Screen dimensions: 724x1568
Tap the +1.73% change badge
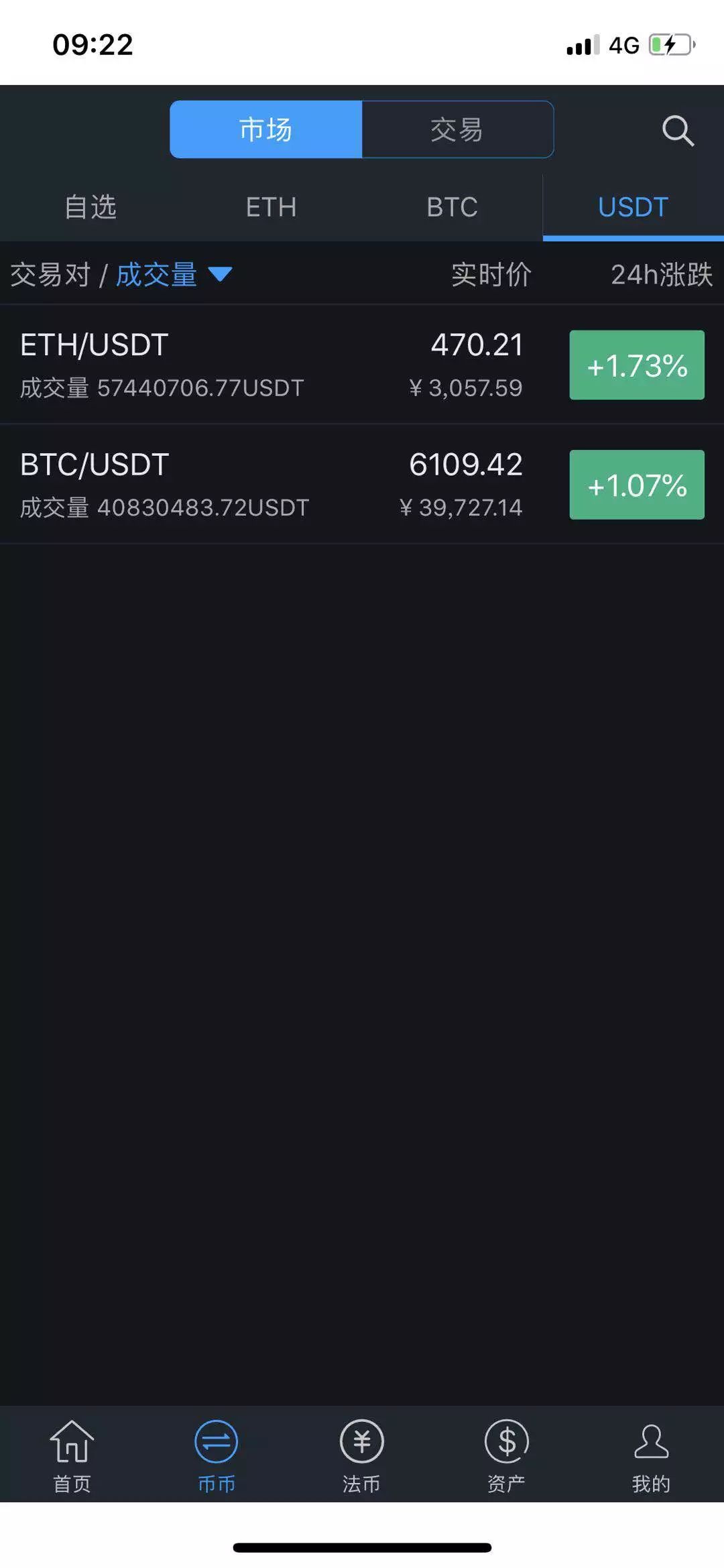coord(637,365)
